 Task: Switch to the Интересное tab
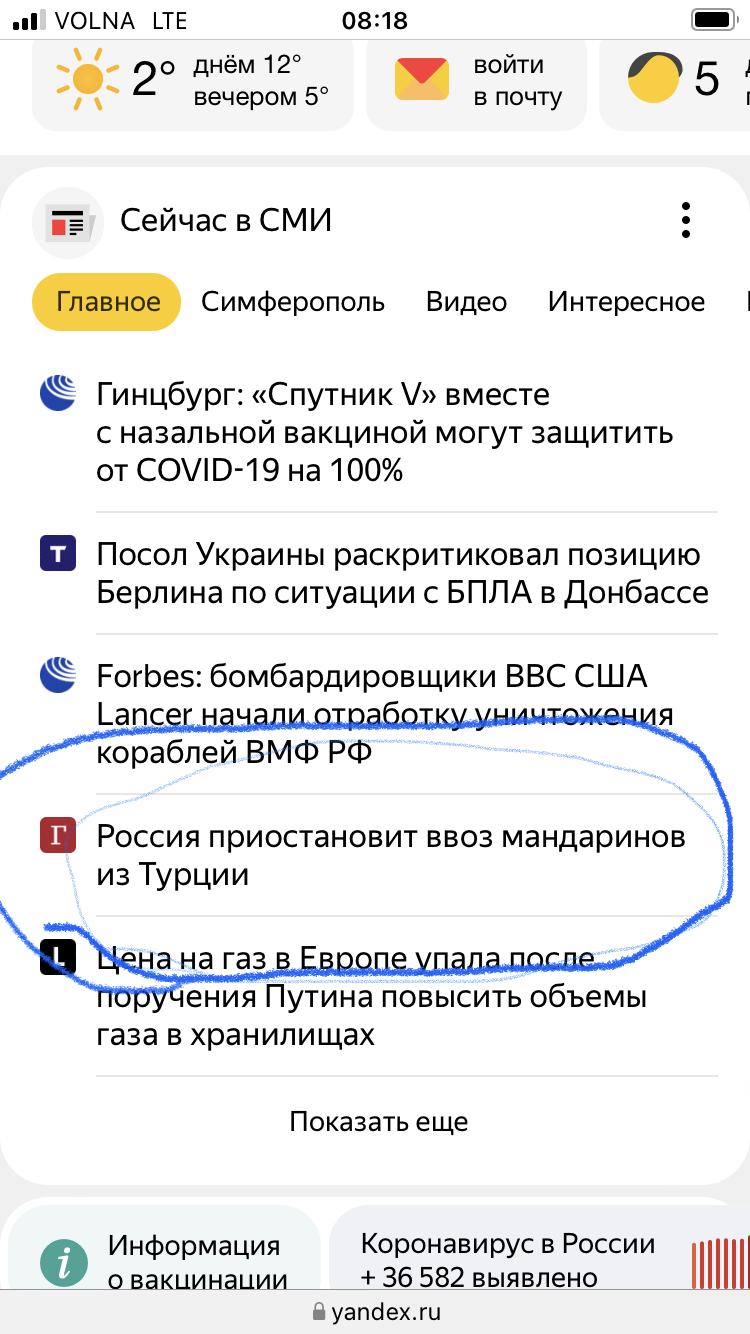[626, 302]
